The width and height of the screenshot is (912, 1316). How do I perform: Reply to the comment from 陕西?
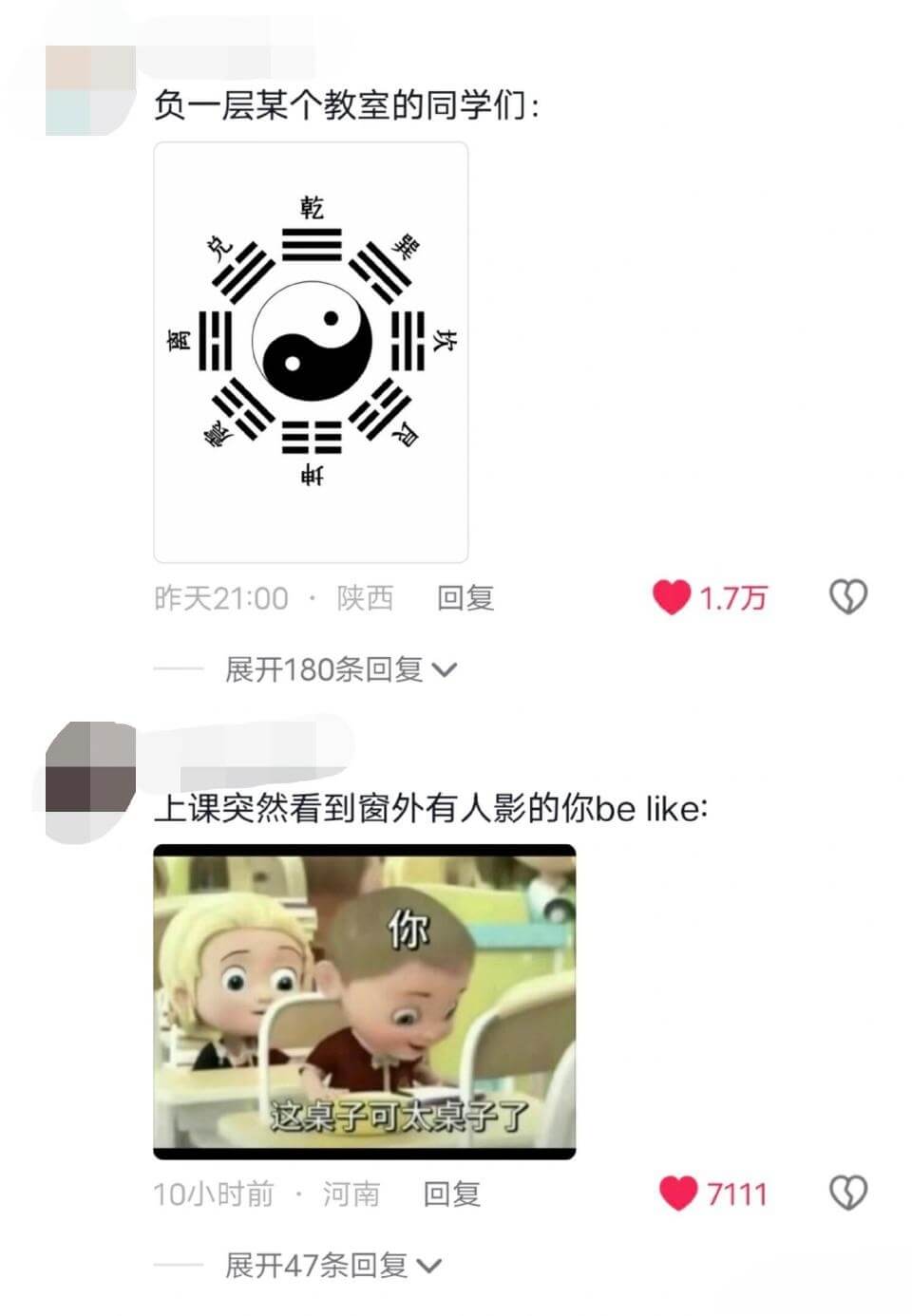[465, 598]
